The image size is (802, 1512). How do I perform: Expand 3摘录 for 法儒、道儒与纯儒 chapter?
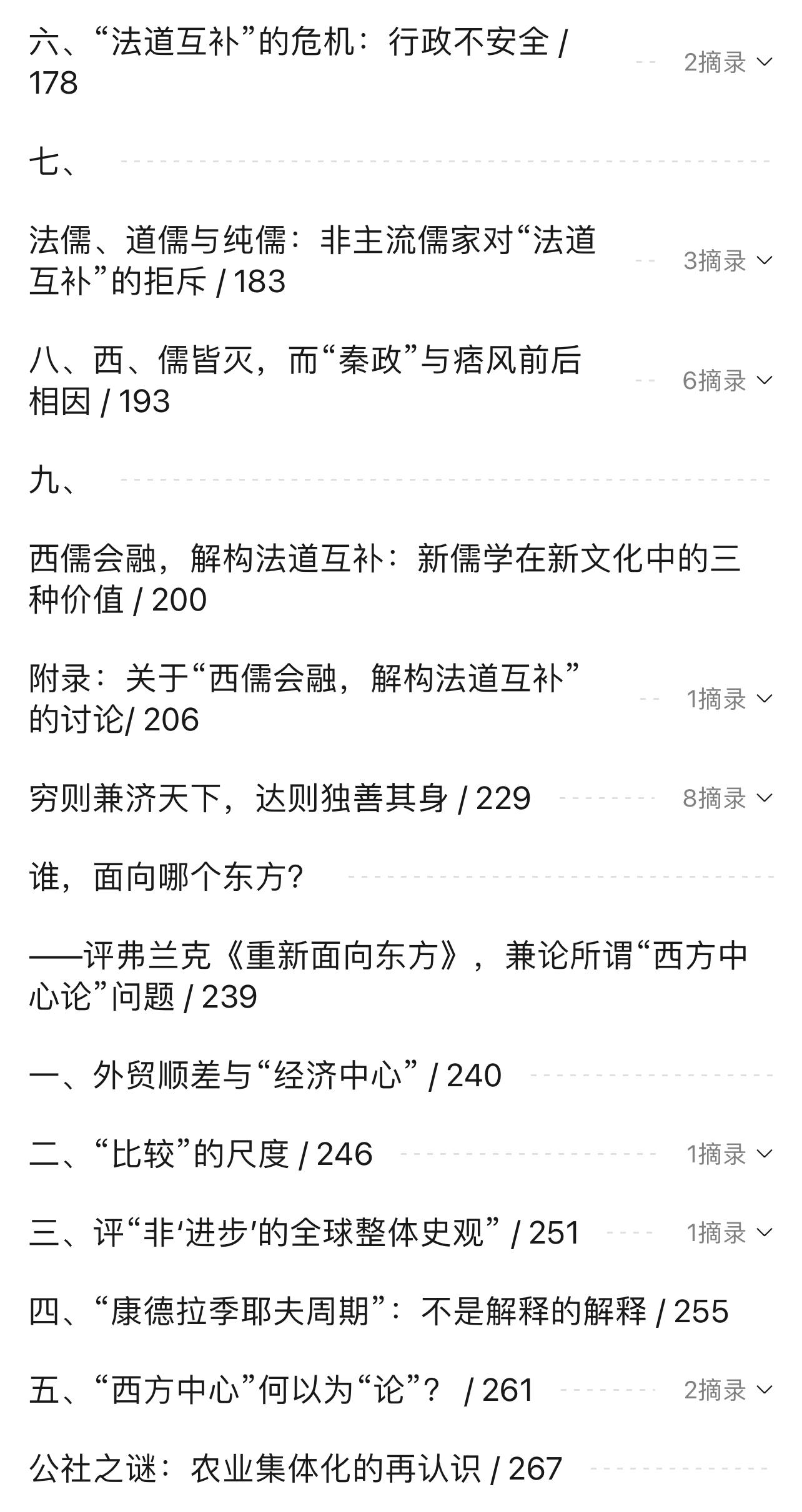point(728,261)
